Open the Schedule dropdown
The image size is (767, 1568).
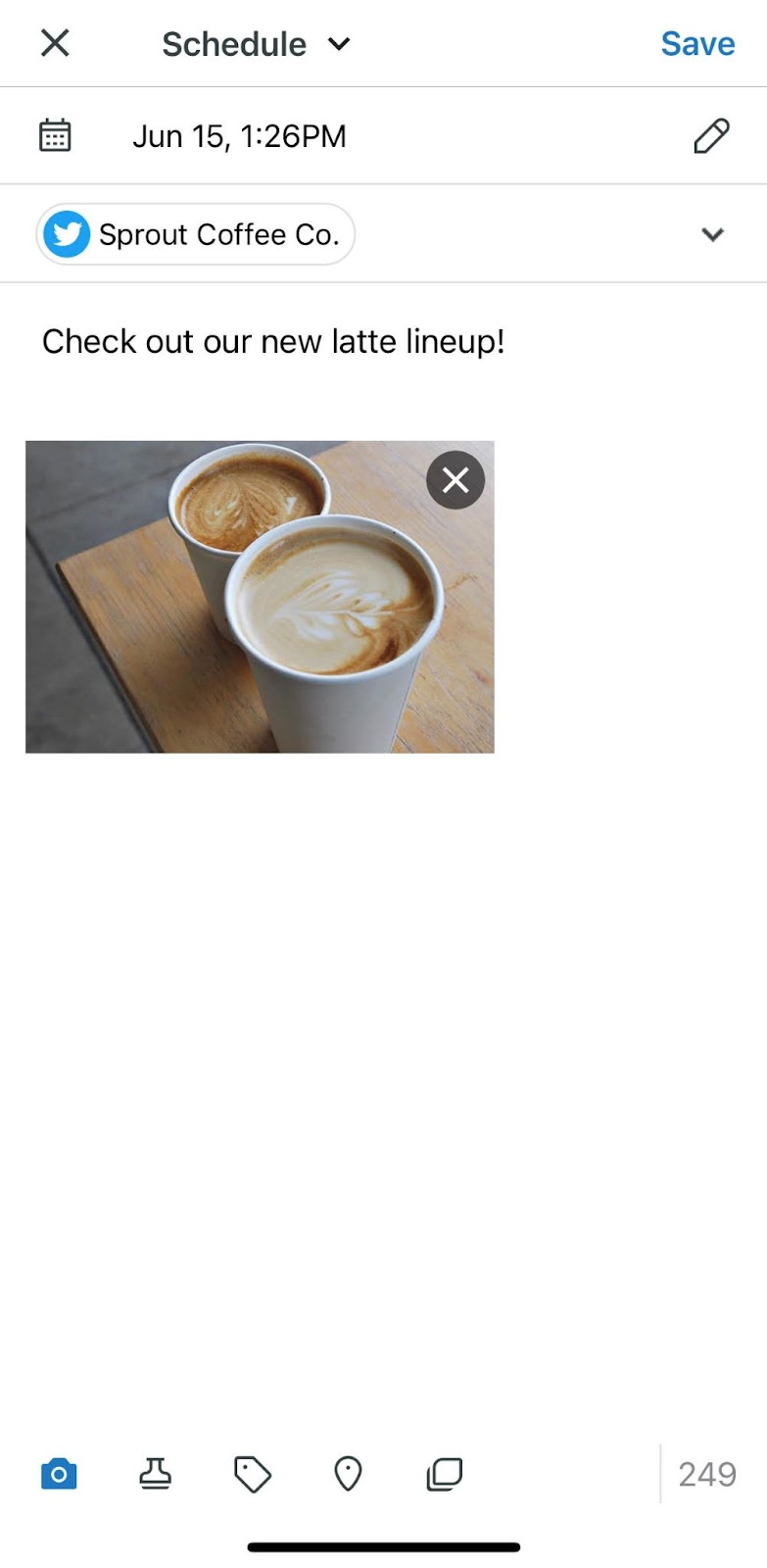pos(256,44)
